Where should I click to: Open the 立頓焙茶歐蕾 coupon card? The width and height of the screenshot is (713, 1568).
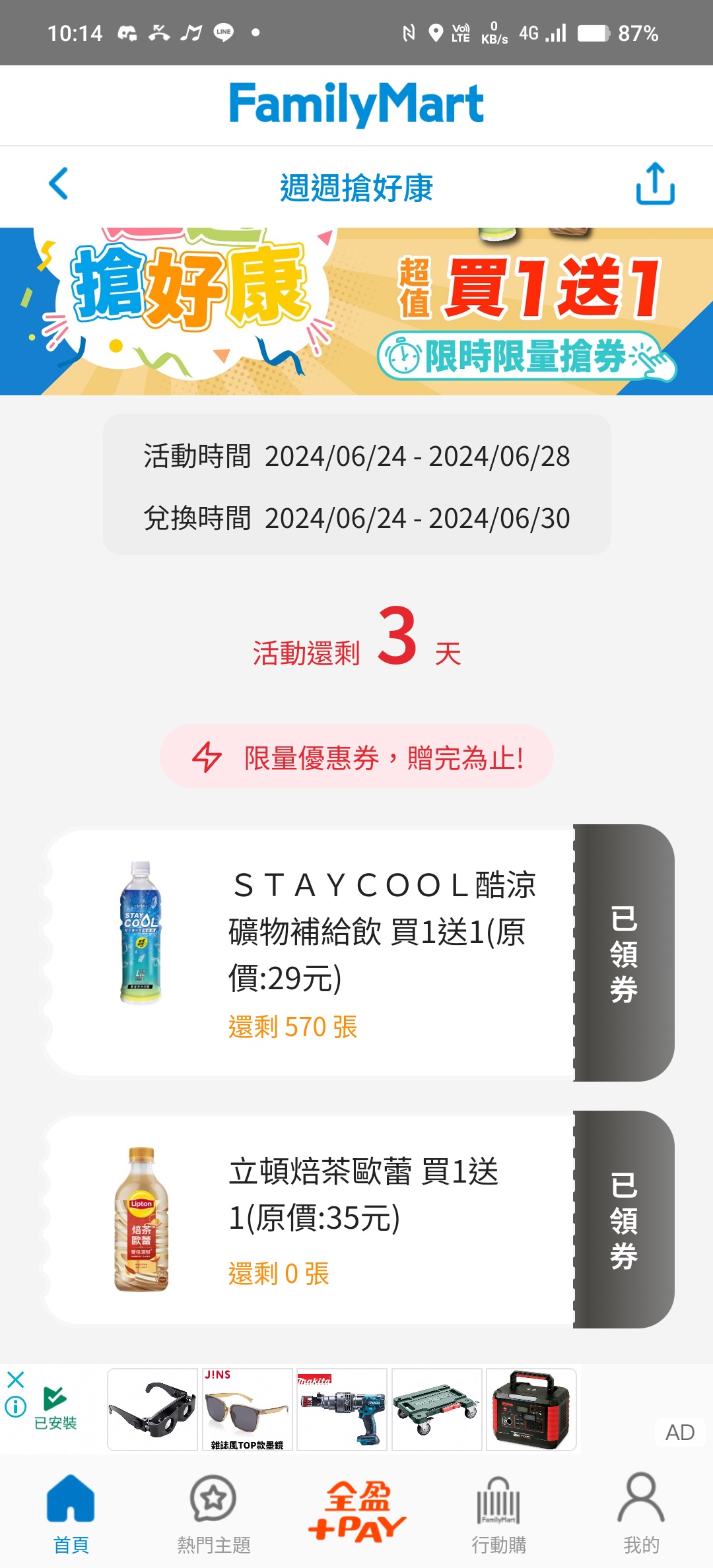310,1220
